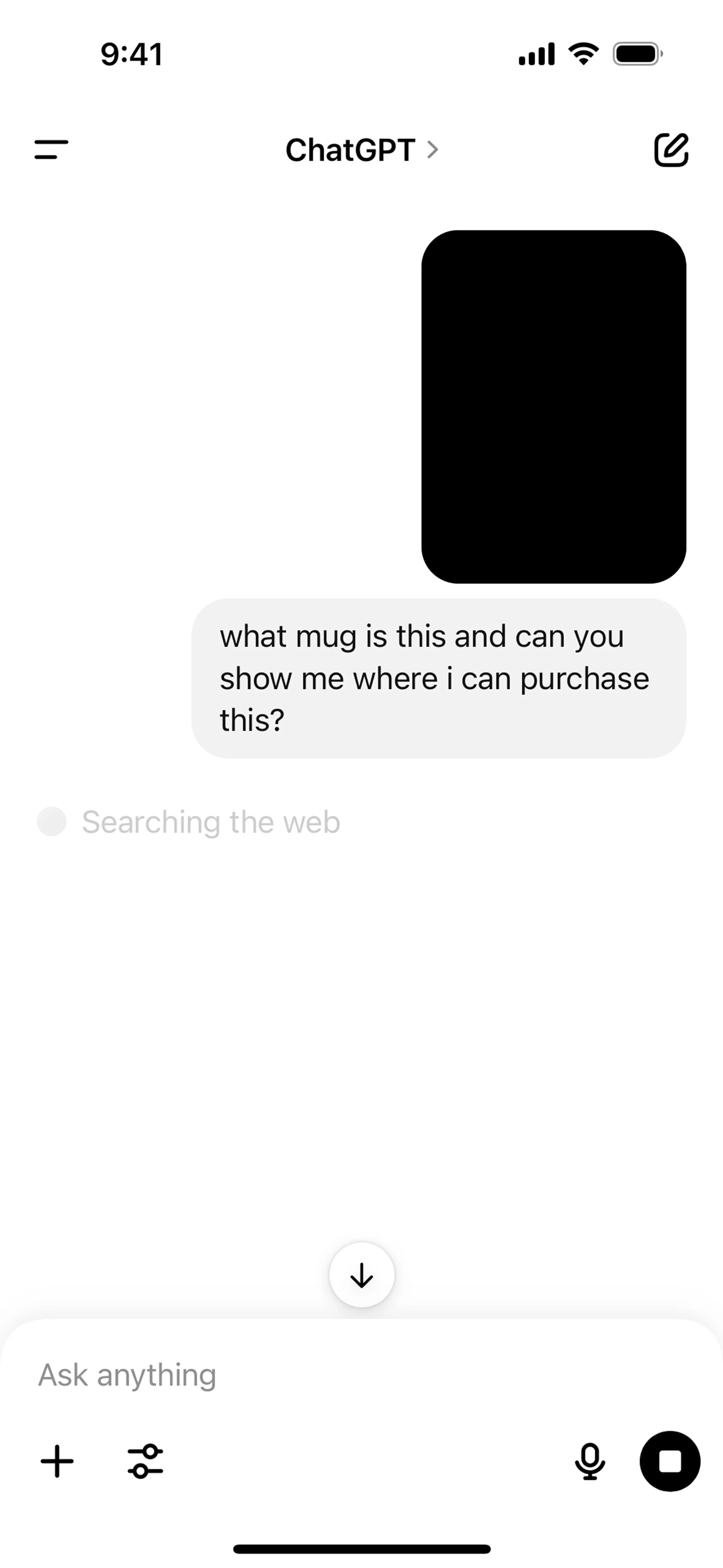Screen dimensions: 723x1568
Task: Stop the response being generated
Action: (670, 1461)
